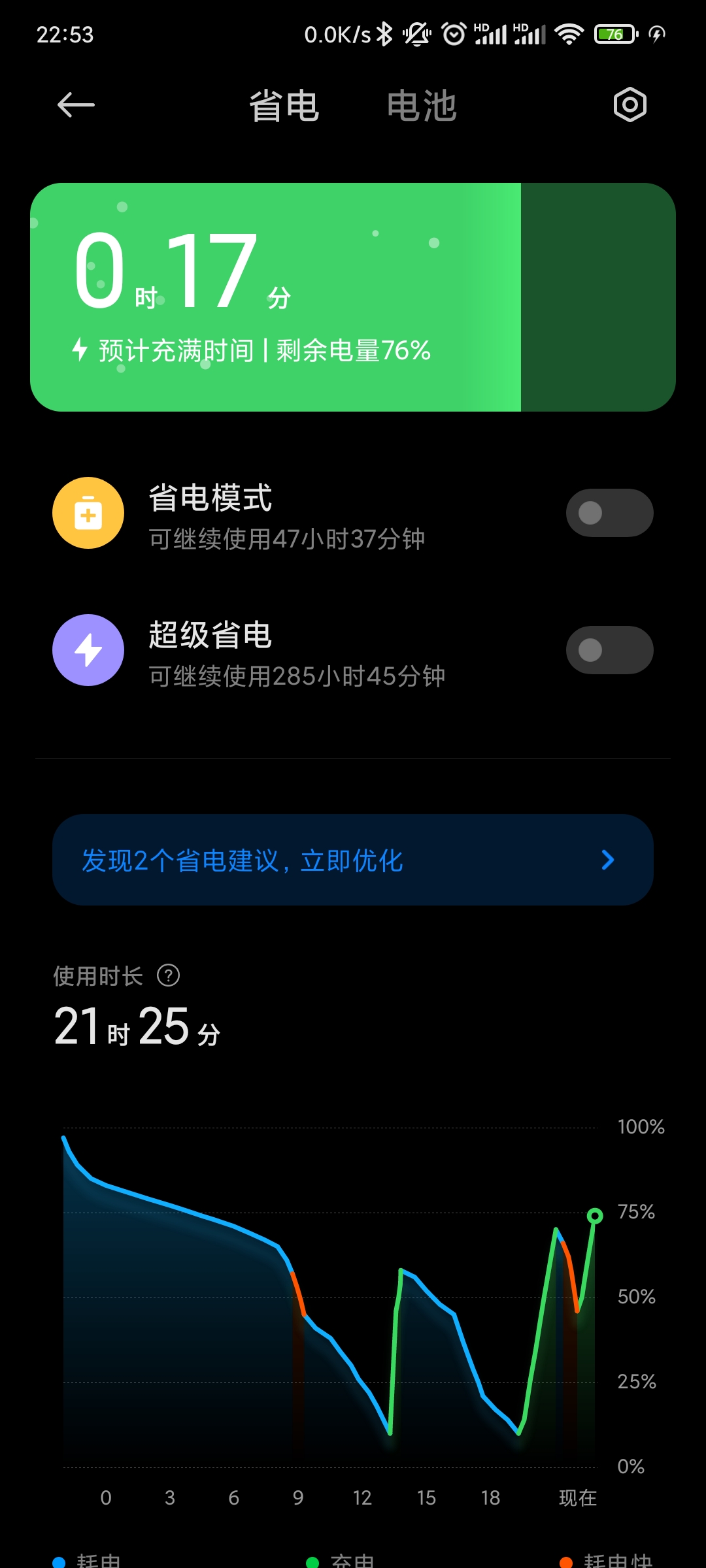Enable the 省电模式 switch
706x1568 pixels.
click(x=609, y=513)
